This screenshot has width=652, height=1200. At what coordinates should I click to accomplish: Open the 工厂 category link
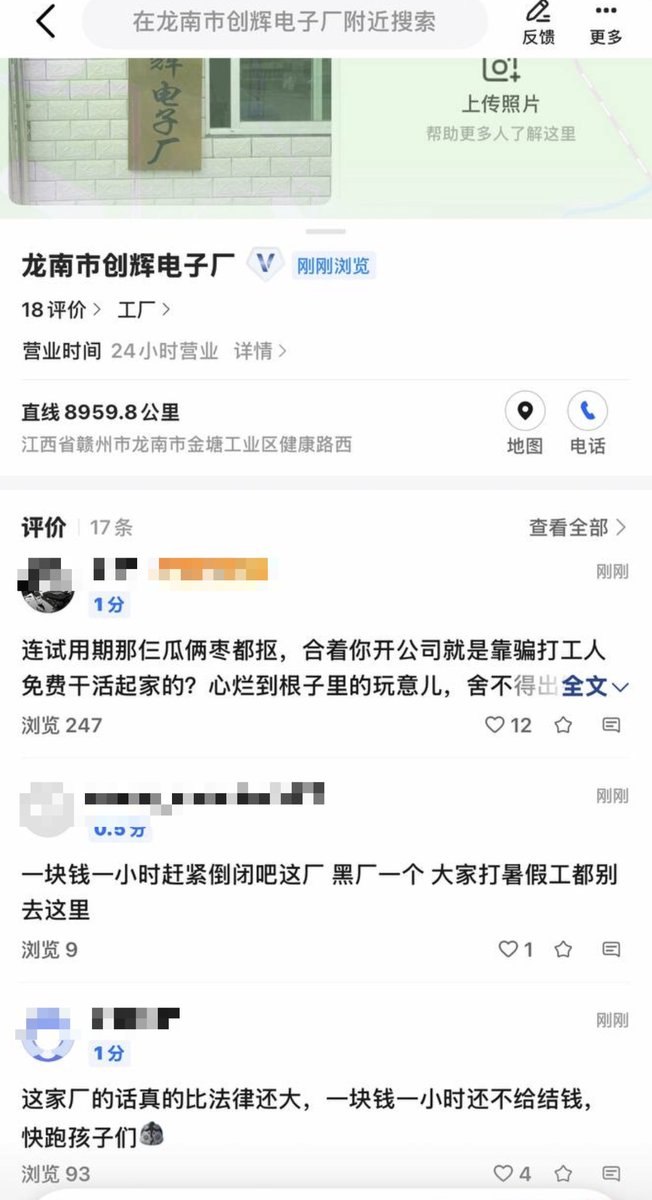tap(144, 310)
